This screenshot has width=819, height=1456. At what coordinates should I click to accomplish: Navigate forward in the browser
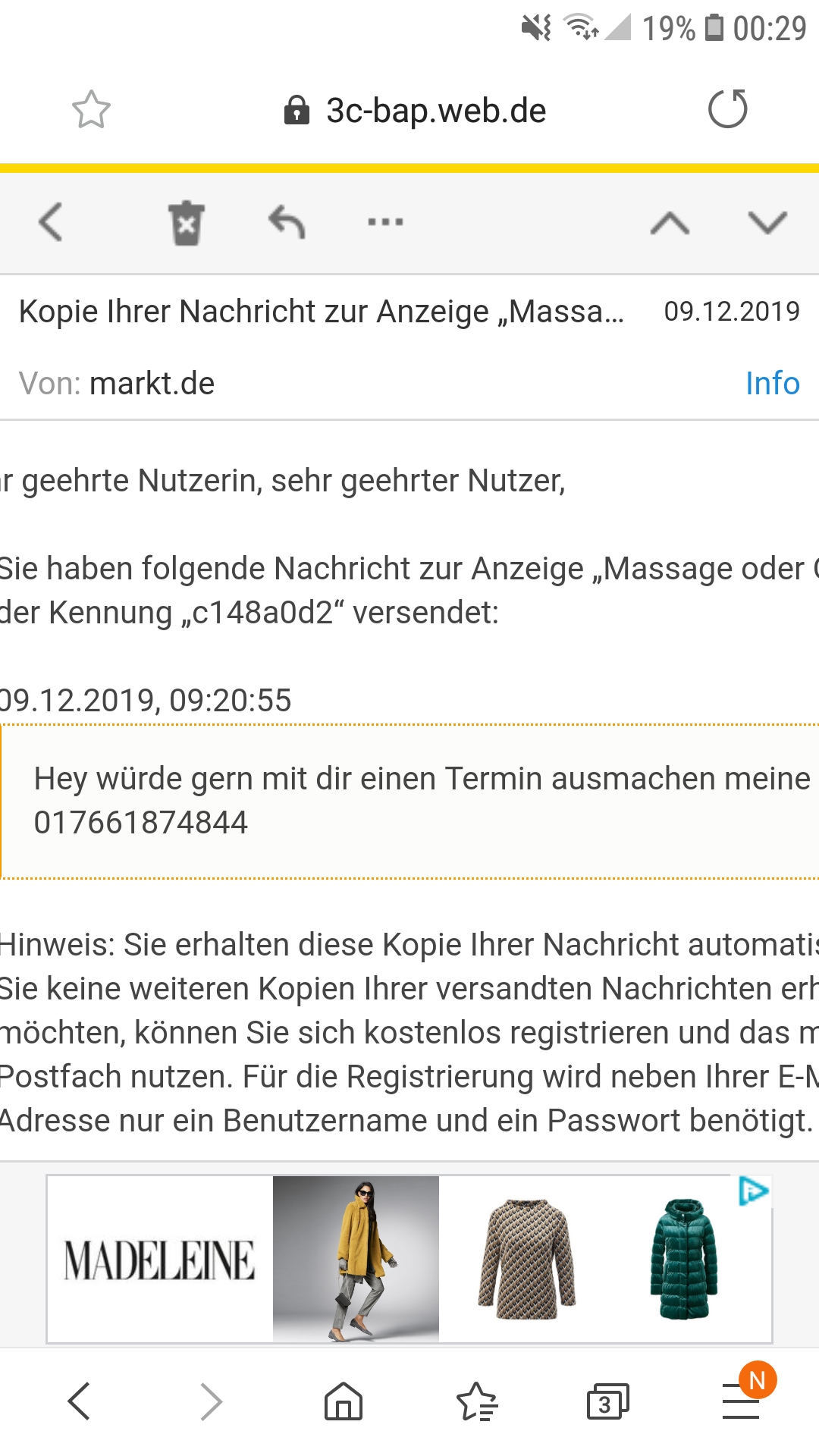tap(211, 1401)
